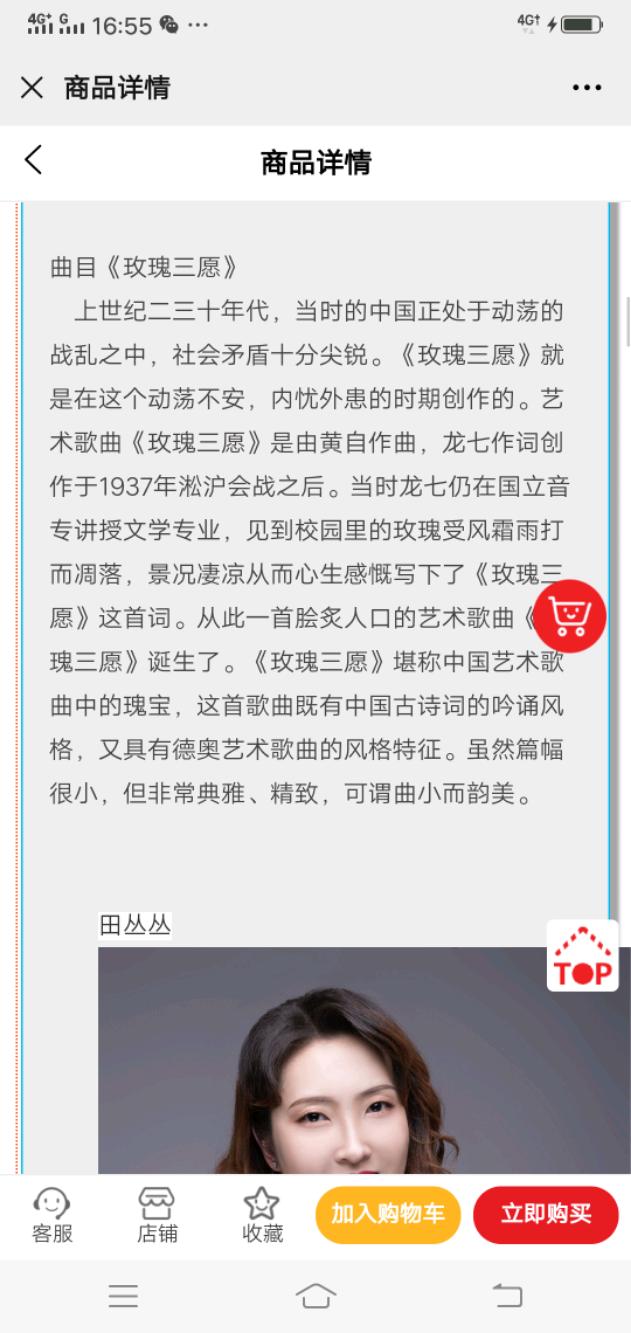This screenshot has width=631, height=1333.
Task: Open recent apps from the navigation bar
Action: click(124, 1297)
